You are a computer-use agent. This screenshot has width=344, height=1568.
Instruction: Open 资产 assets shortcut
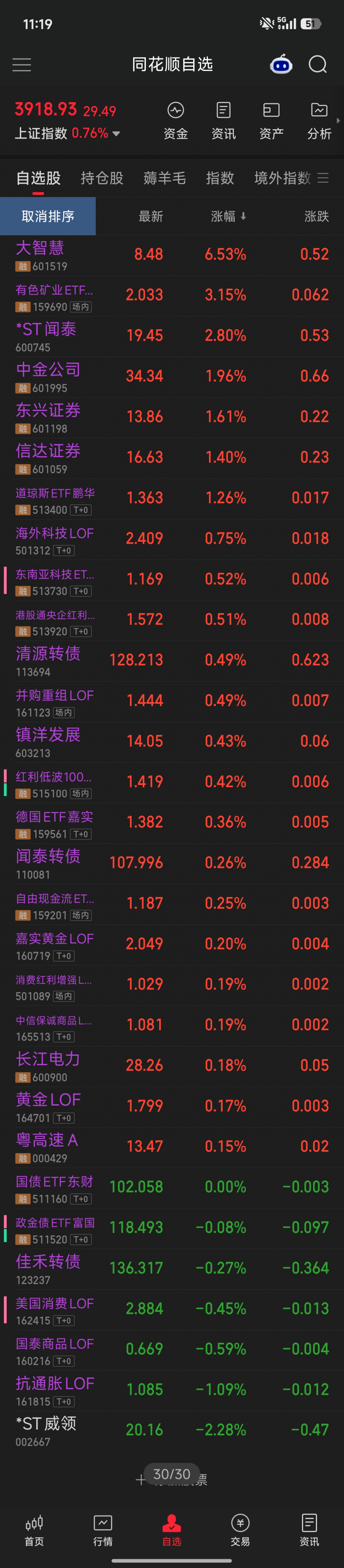[x=271, y=121]
